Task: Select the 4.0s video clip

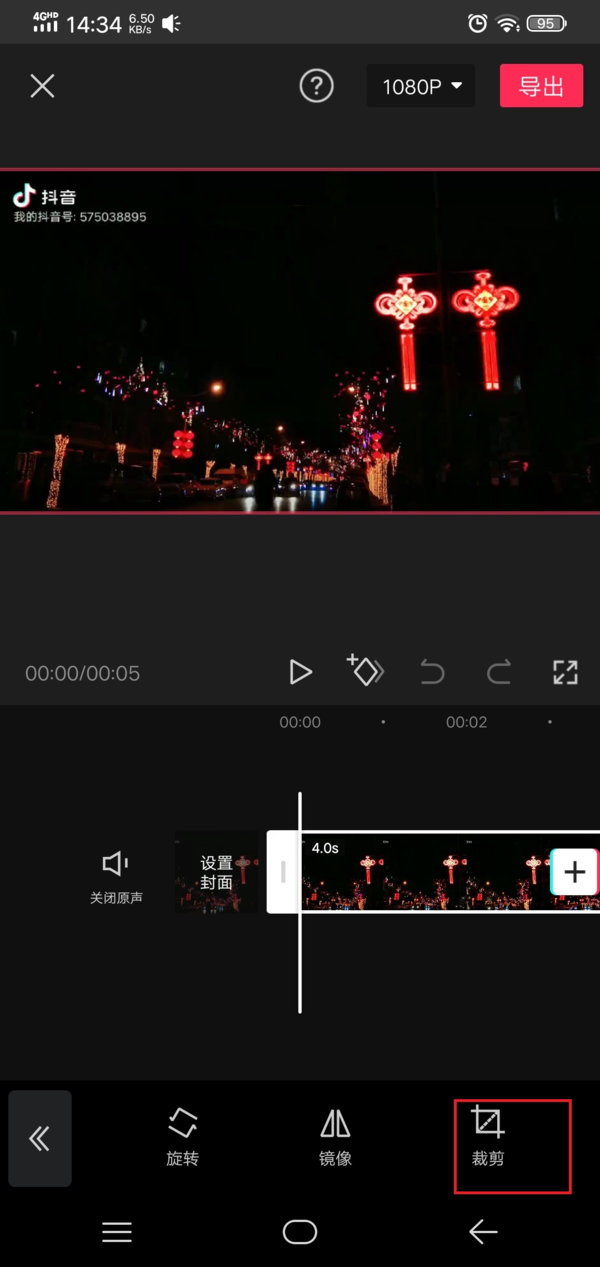Action: pyautogui.click(x=420, y=872)
